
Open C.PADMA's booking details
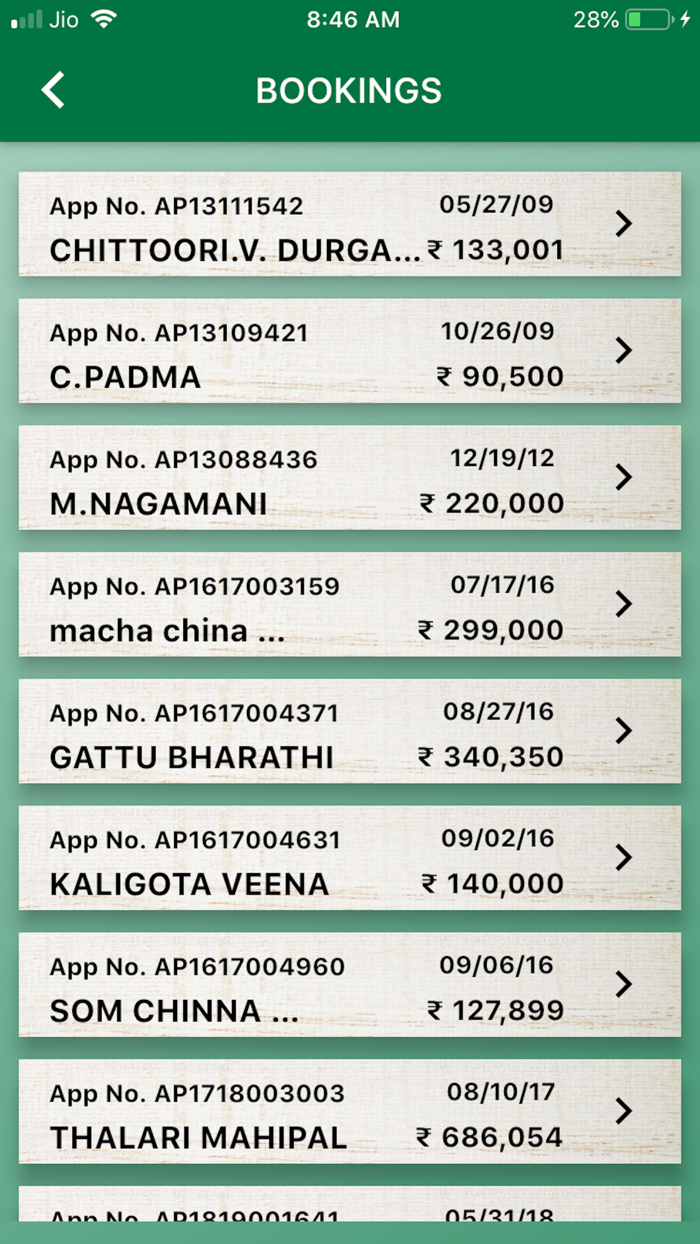[x=349, y=351]
